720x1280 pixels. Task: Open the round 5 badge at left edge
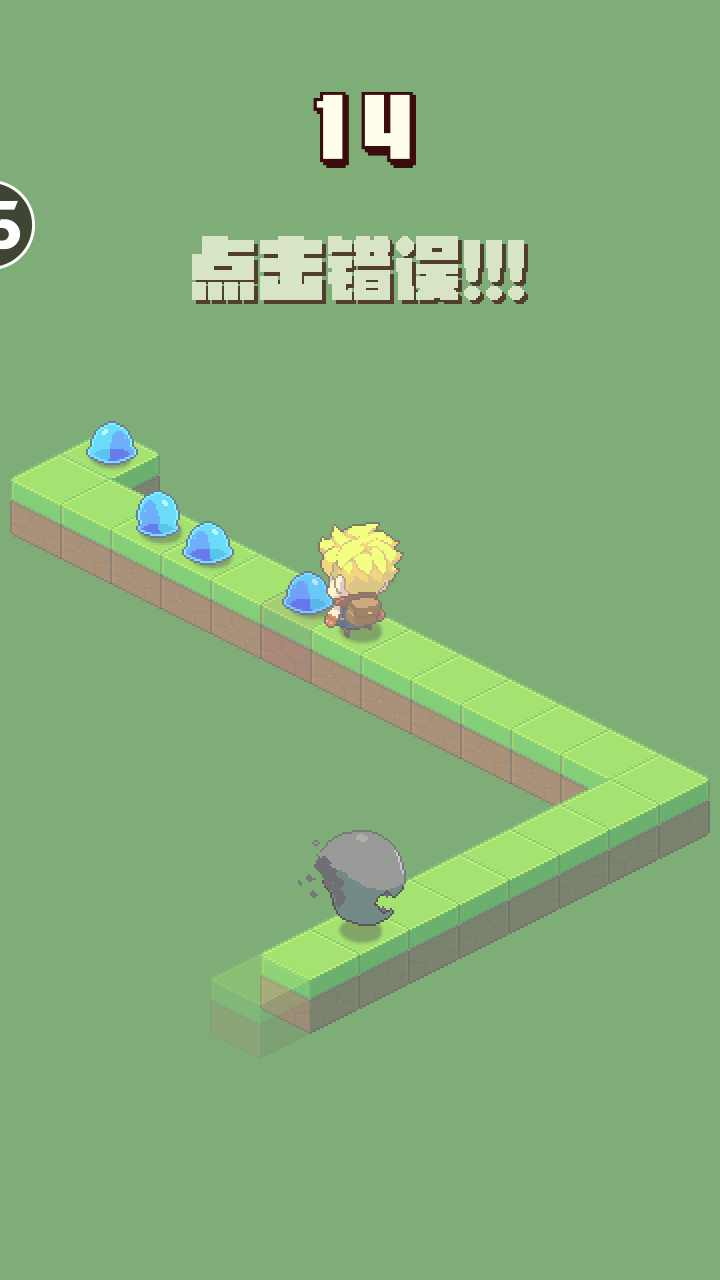click(10, 225)
